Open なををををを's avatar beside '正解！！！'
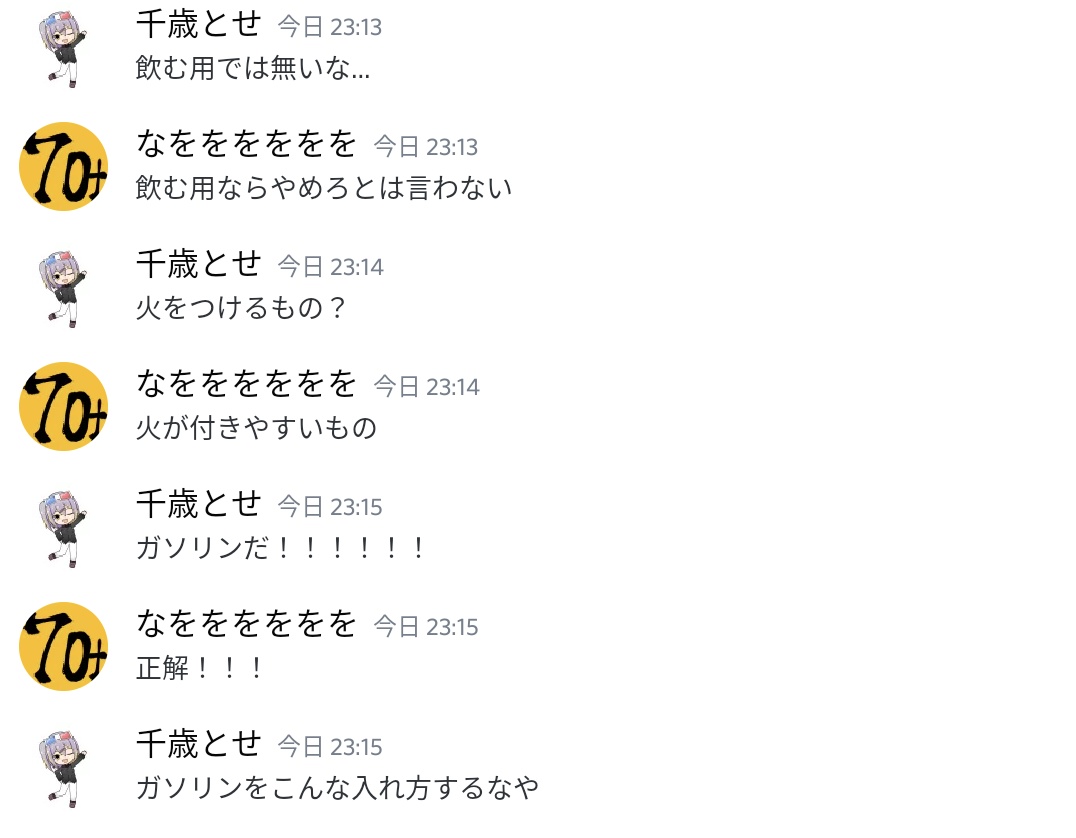The height and width of the screenshot is (838, 1076). tap(63, 646)
